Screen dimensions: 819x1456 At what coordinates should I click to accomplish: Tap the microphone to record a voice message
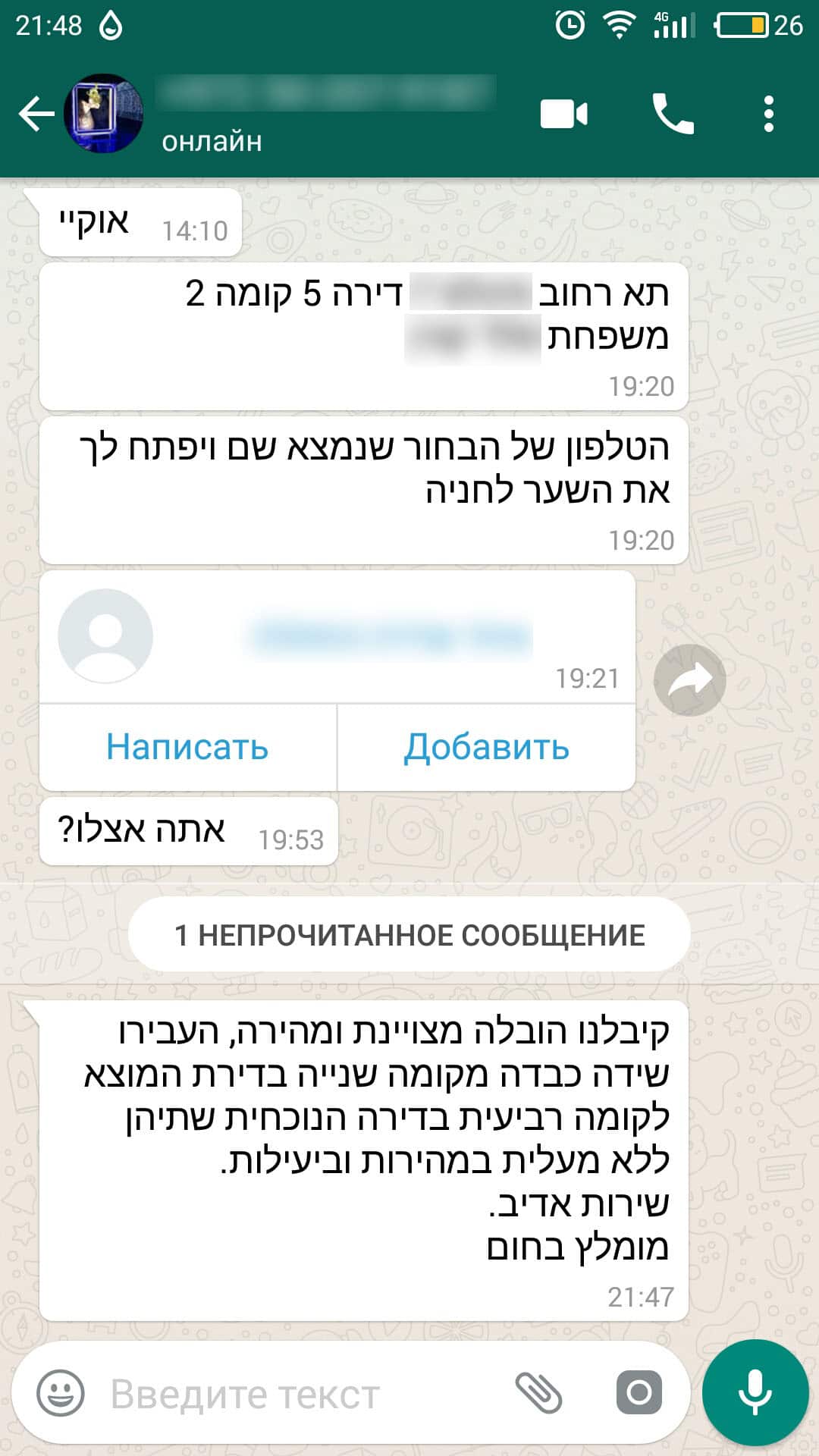[755, 1393]
